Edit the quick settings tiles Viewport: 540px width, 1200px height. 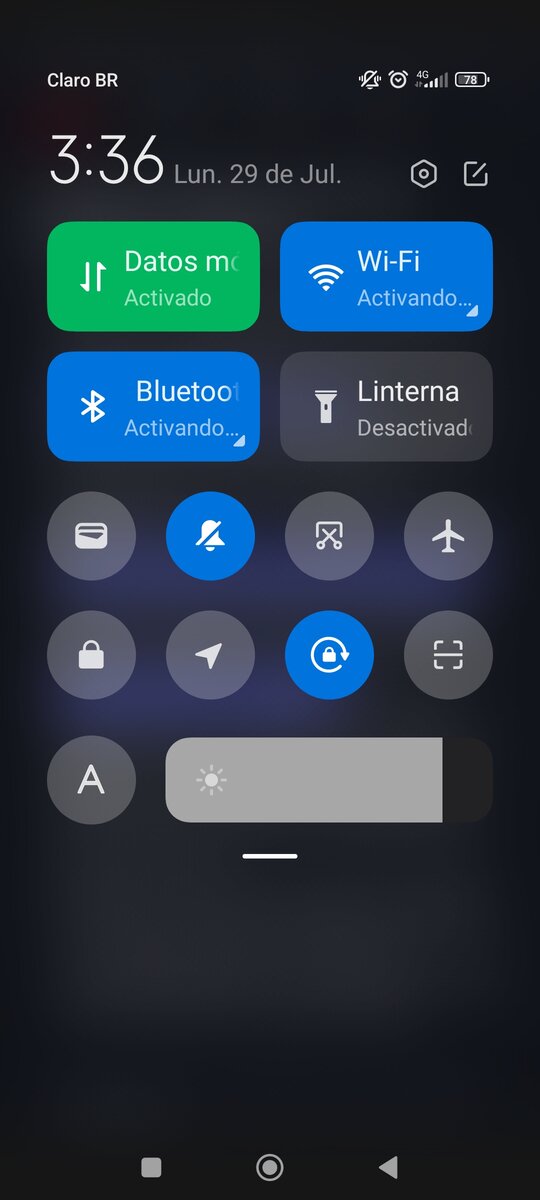coord(476,174)
